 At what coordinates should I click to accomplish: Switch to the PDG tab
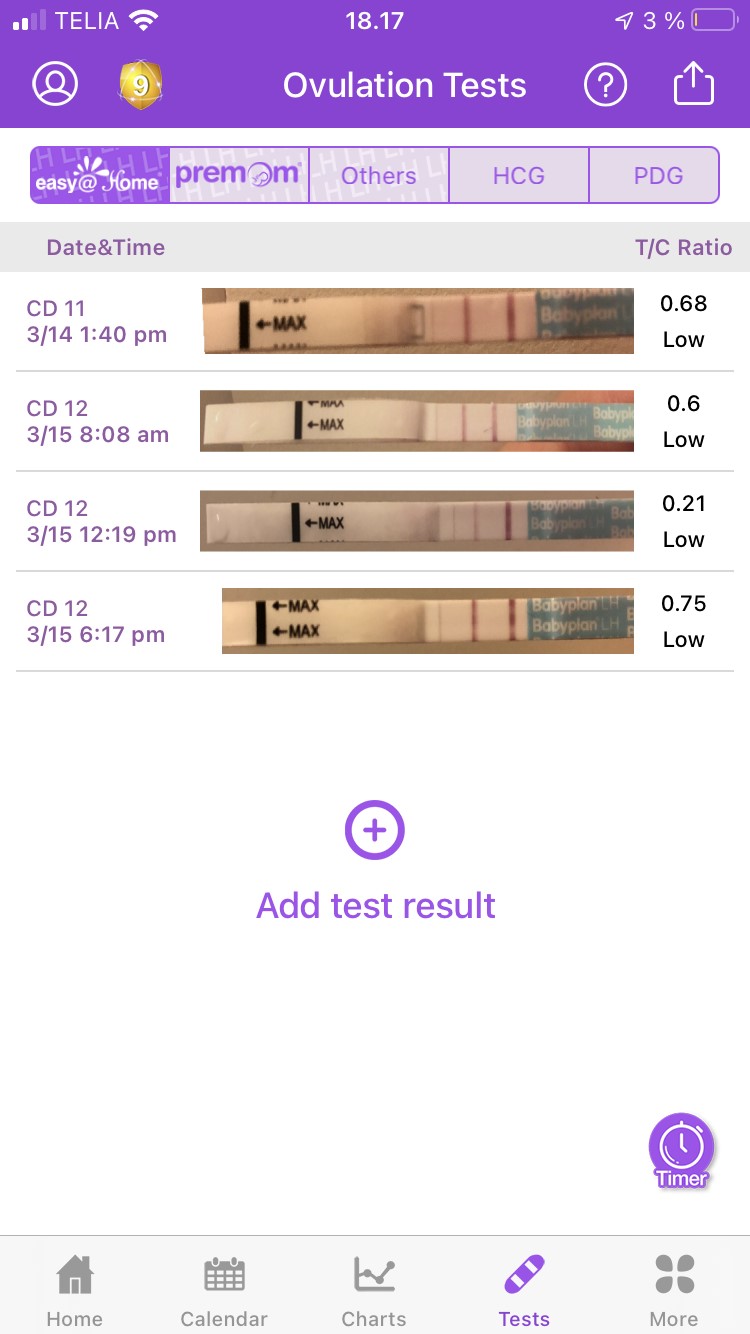pyautogui.click(x=658, y=176)
